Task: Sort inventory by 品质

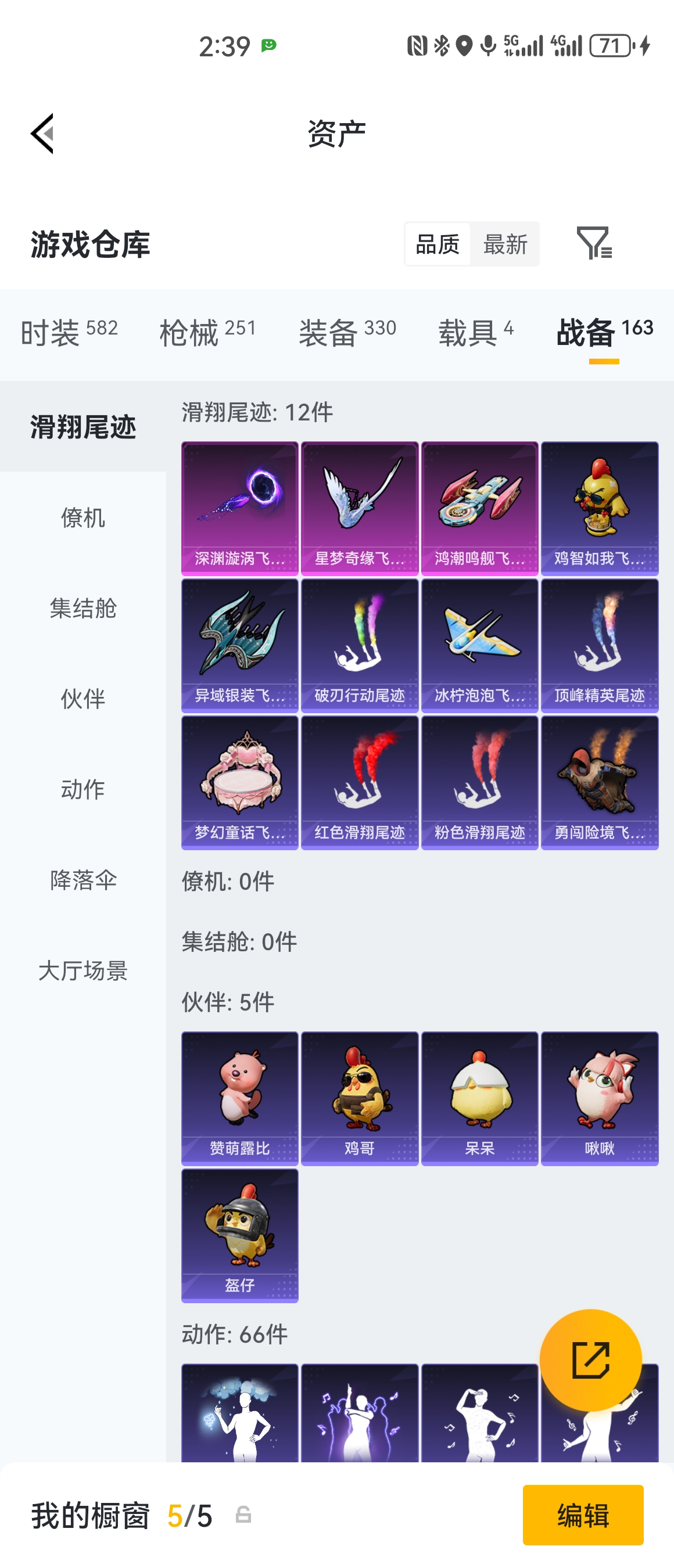Action: click(437, 244)
